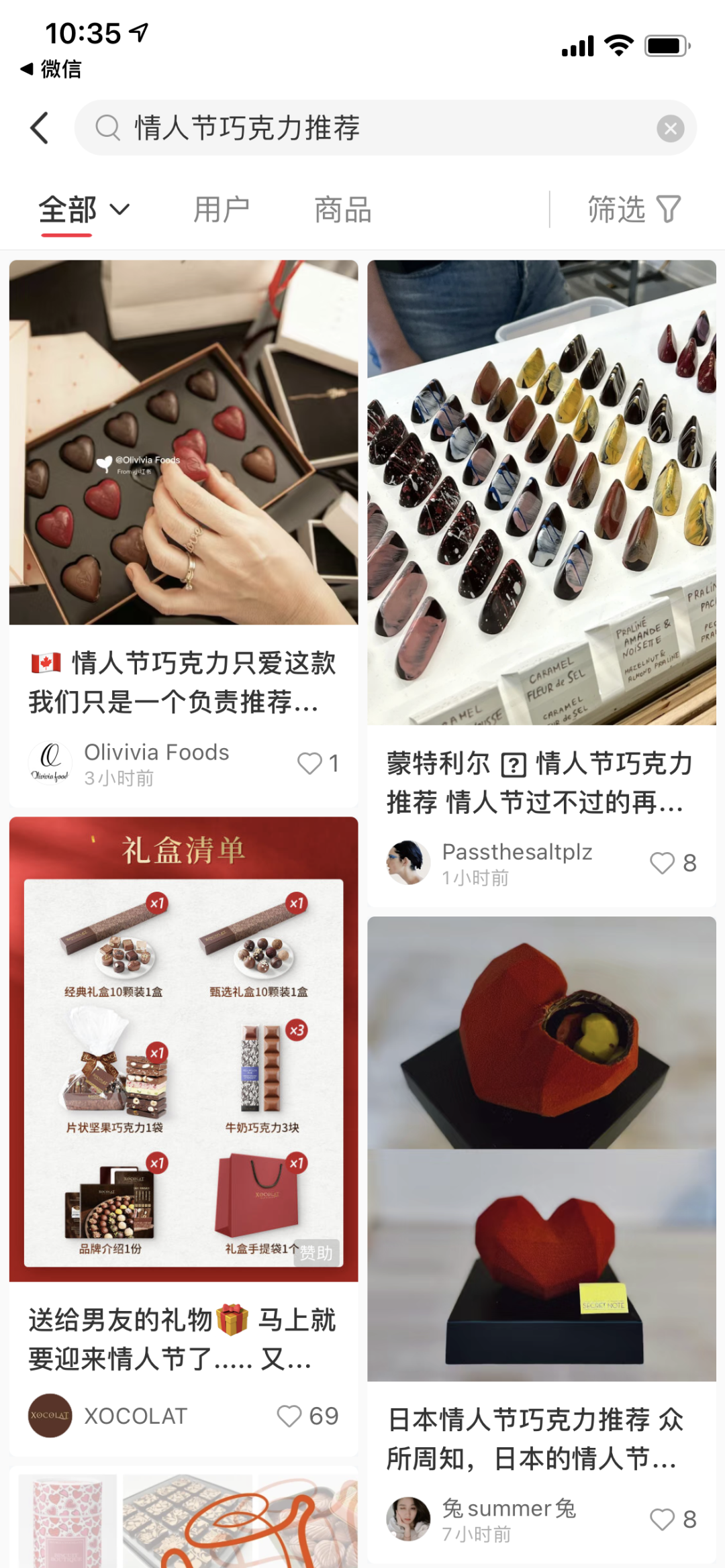
Task: Go back from search results
Action: 40,127
